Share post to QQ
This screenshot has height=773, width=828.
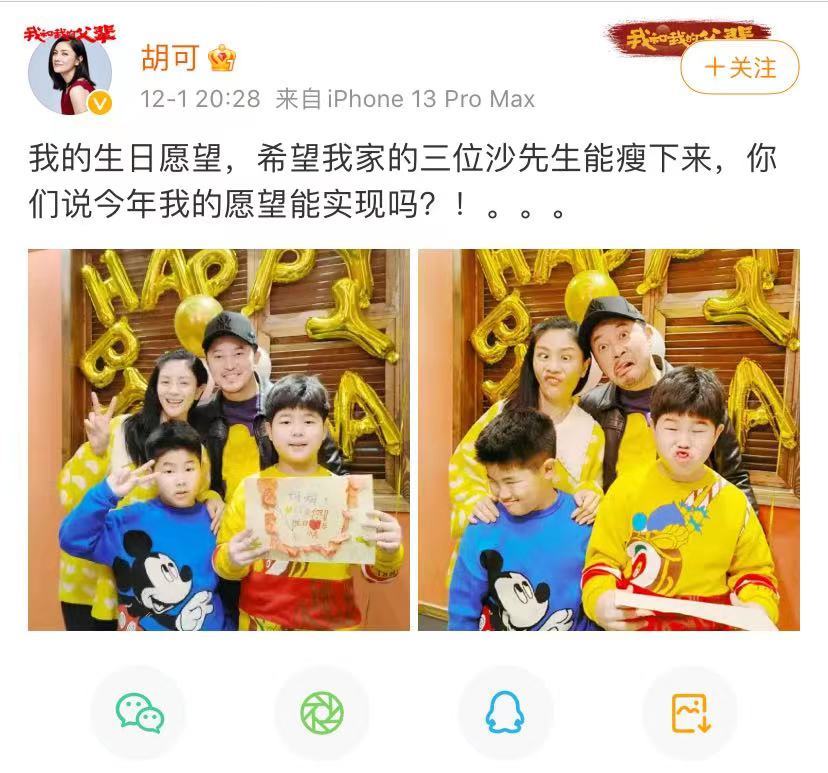tap(505, 712)
